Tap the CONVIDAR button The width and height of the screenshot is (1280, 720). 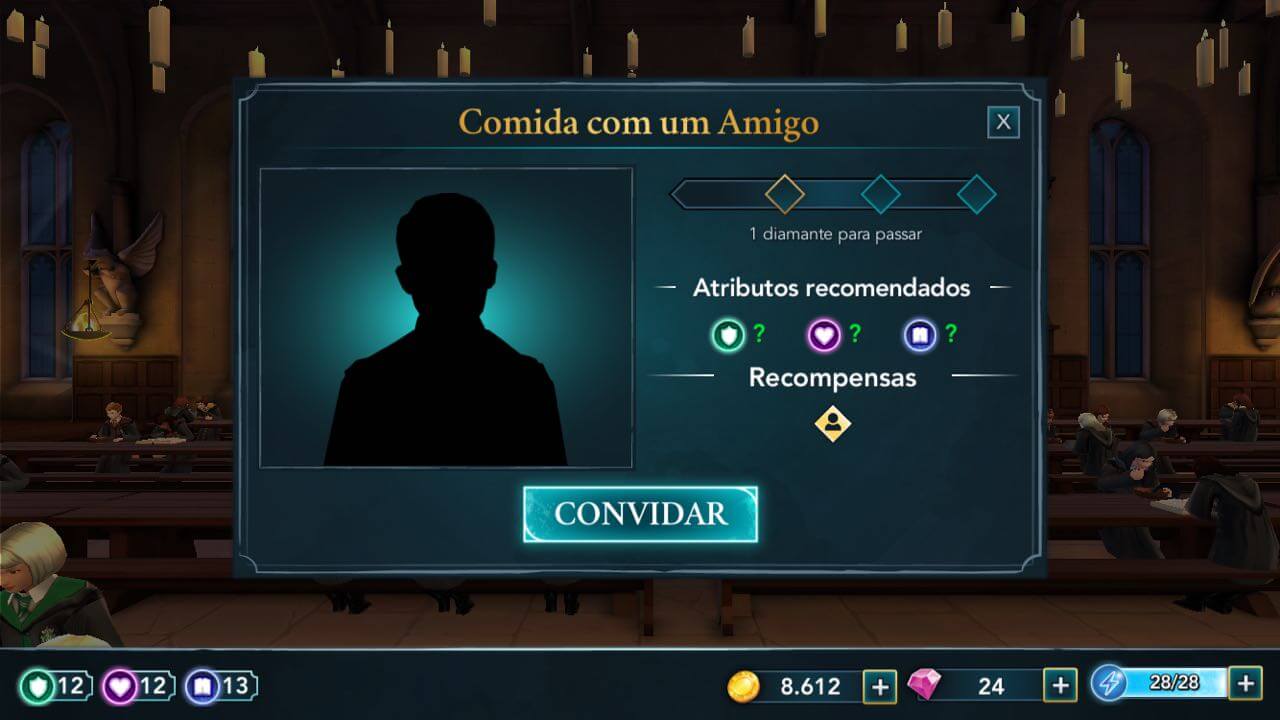(x=640, y=514)
